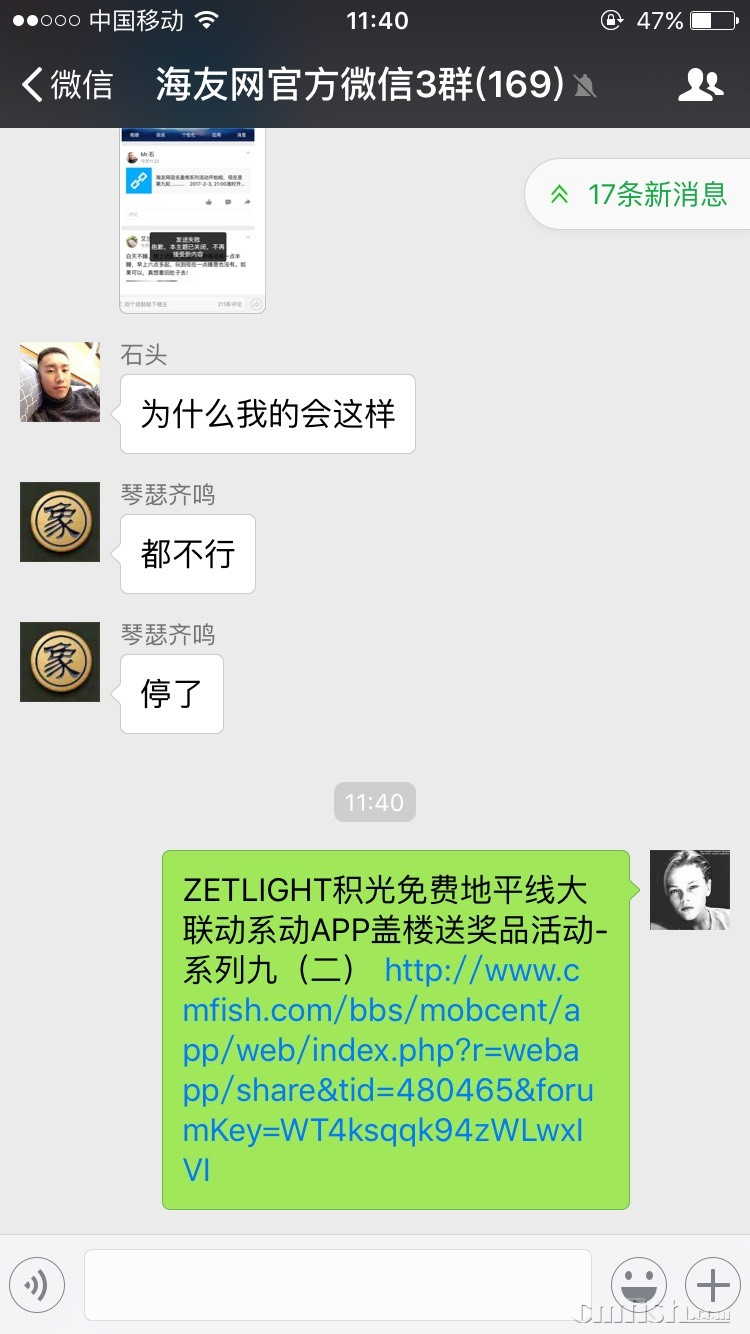Open group members info icon
Image resolution: width=750 pixels, height=1334 pixels.
pos(700,85)
